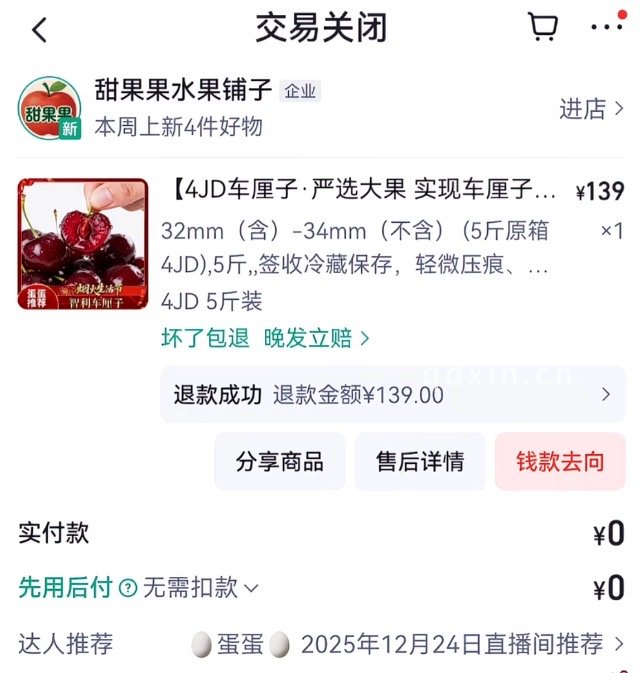
Task: Enter the shop via 进店
Action: (x=591, y=109)
